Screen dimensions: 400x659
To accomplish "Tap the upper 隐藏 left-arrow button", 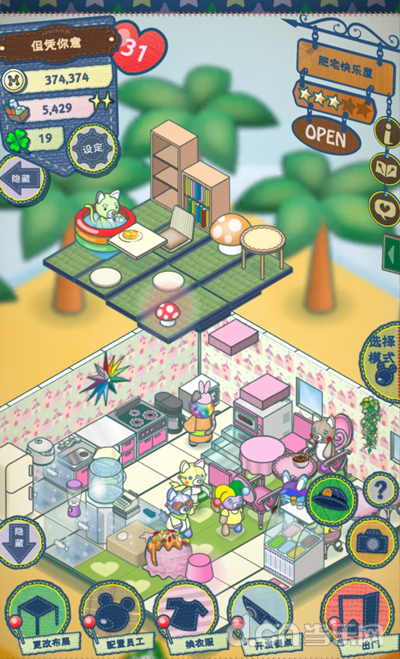I will [23, 179].
